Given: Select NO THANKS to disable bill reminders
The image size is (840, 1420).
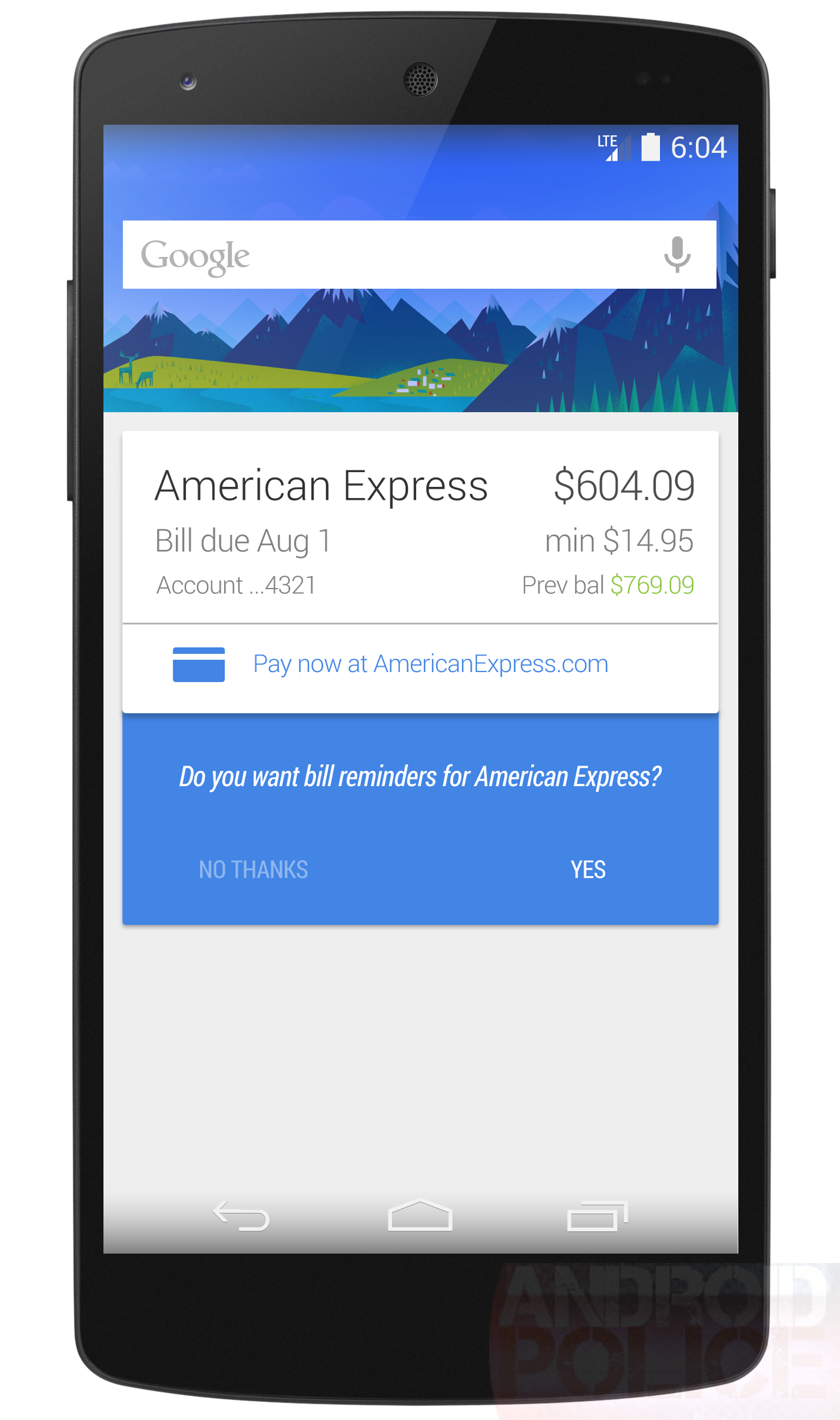Looking at the screenshot, I should pyautogui.click(x=254, y=869).
